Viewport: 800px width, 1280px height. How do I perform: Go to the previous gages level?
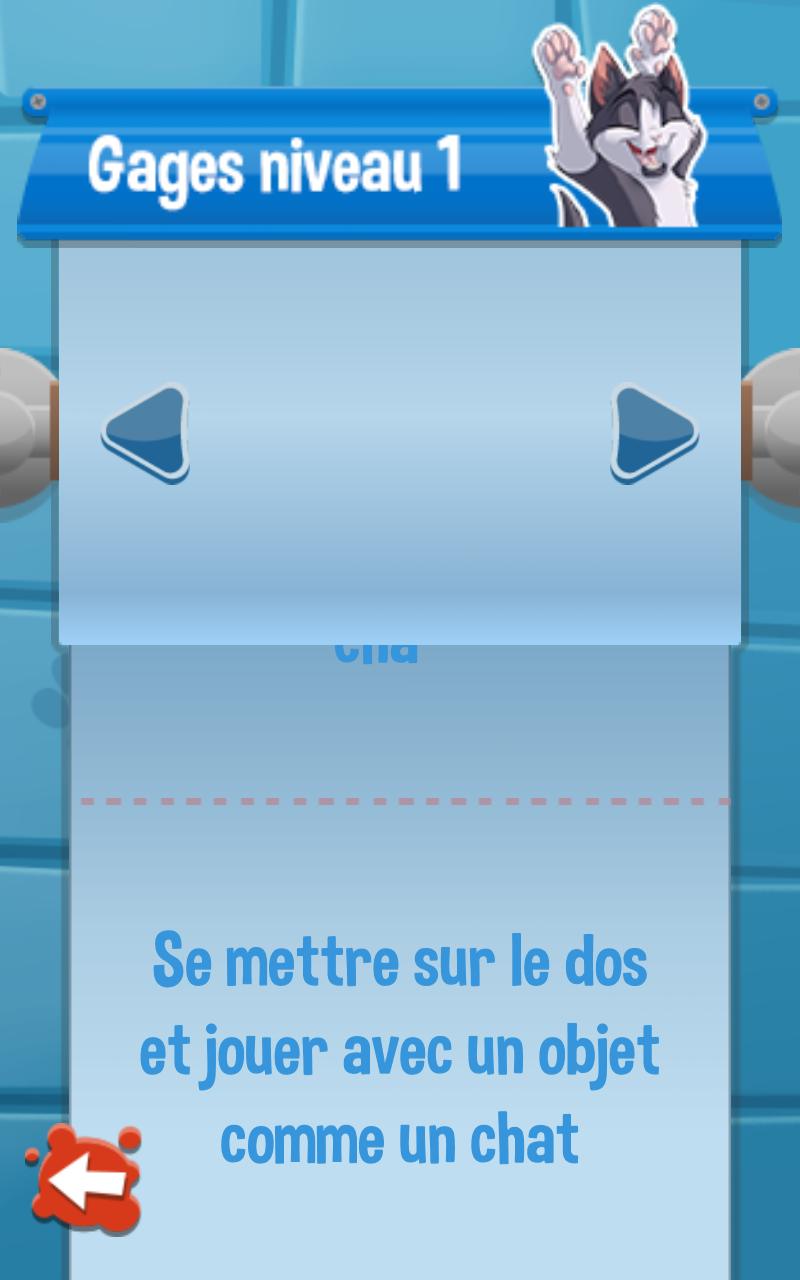[x=146, y=433]
